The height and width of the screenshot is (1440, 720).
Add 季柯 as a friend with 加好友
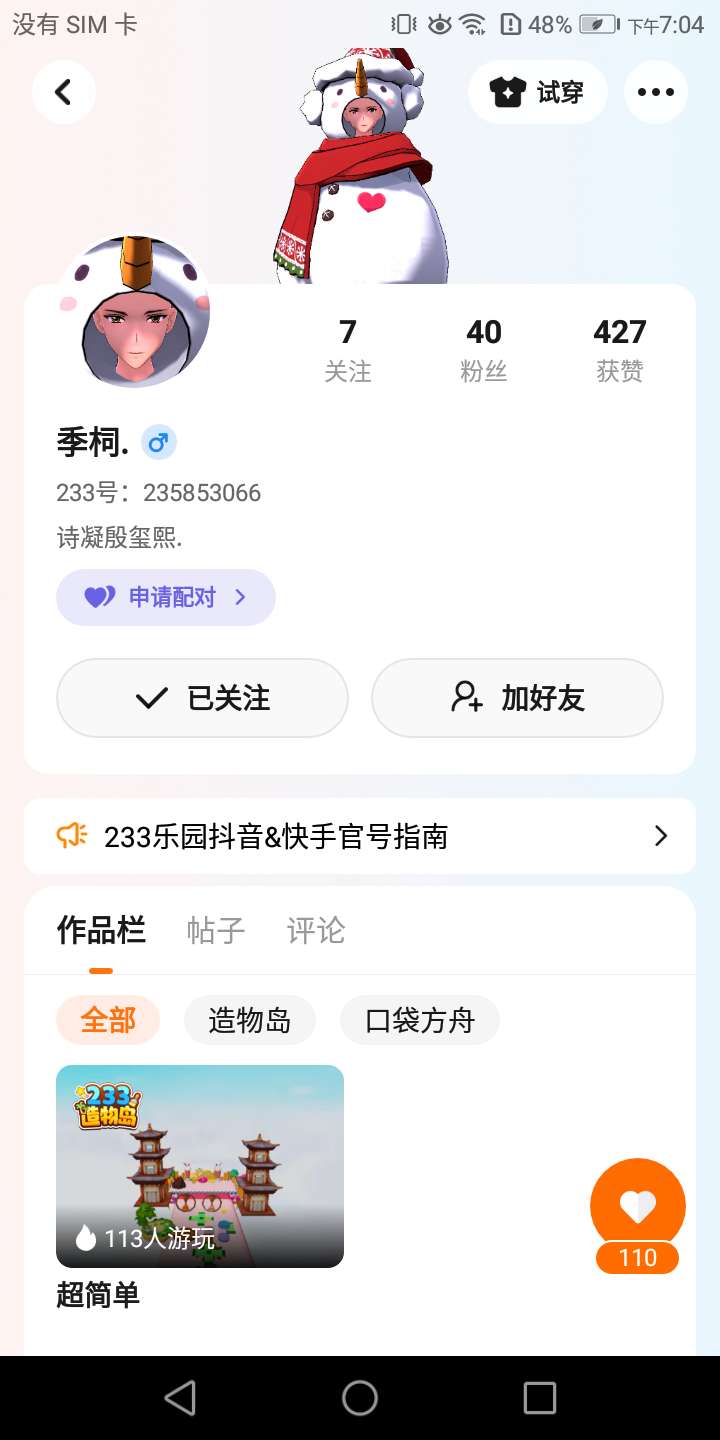[517, 698]
